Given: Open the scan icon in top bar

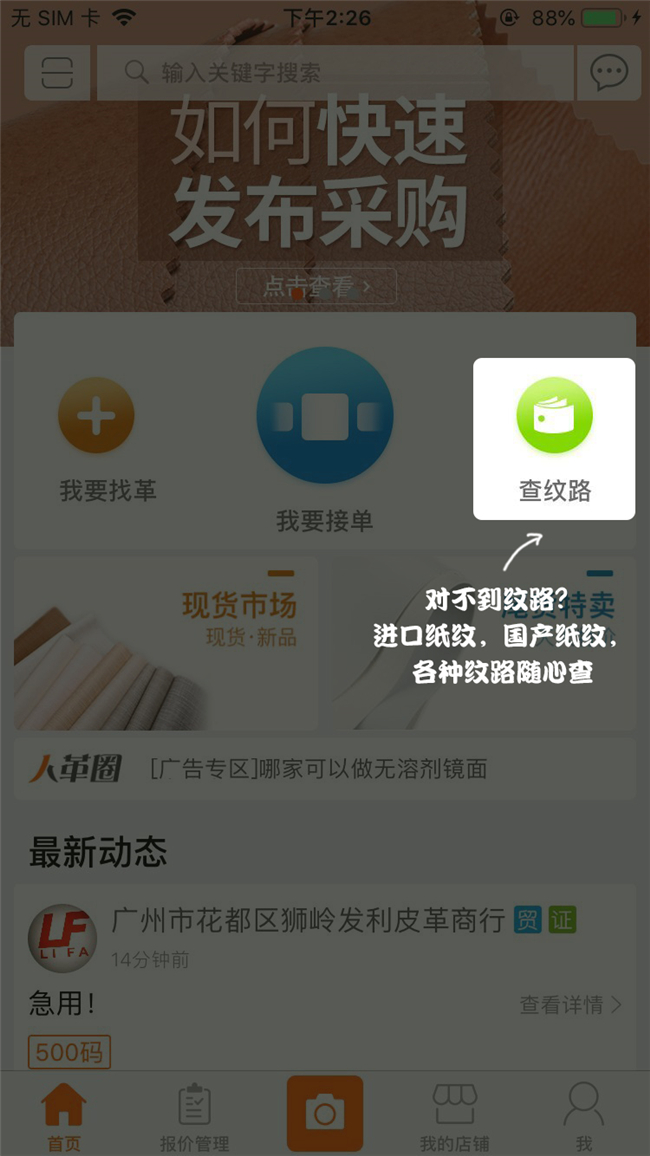Looking at the screenshot, I should pos(58,73).
